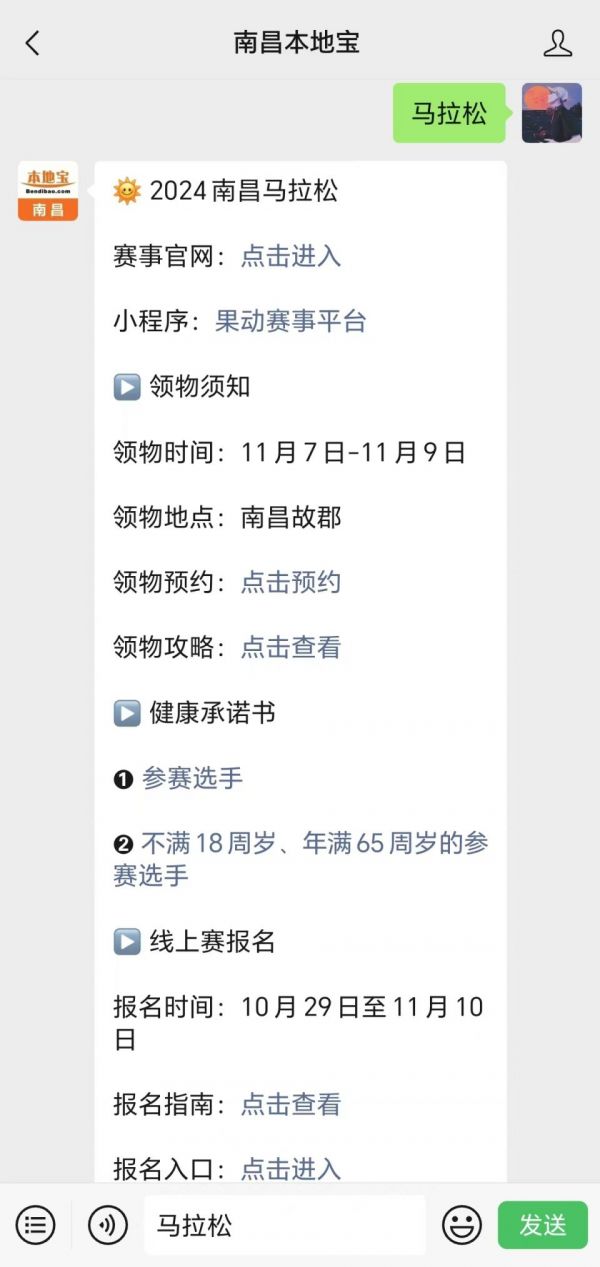Open 报名入口 点击进入 link
Viewport: 600px width, 1267px height.
click(x=291, y=1169)
